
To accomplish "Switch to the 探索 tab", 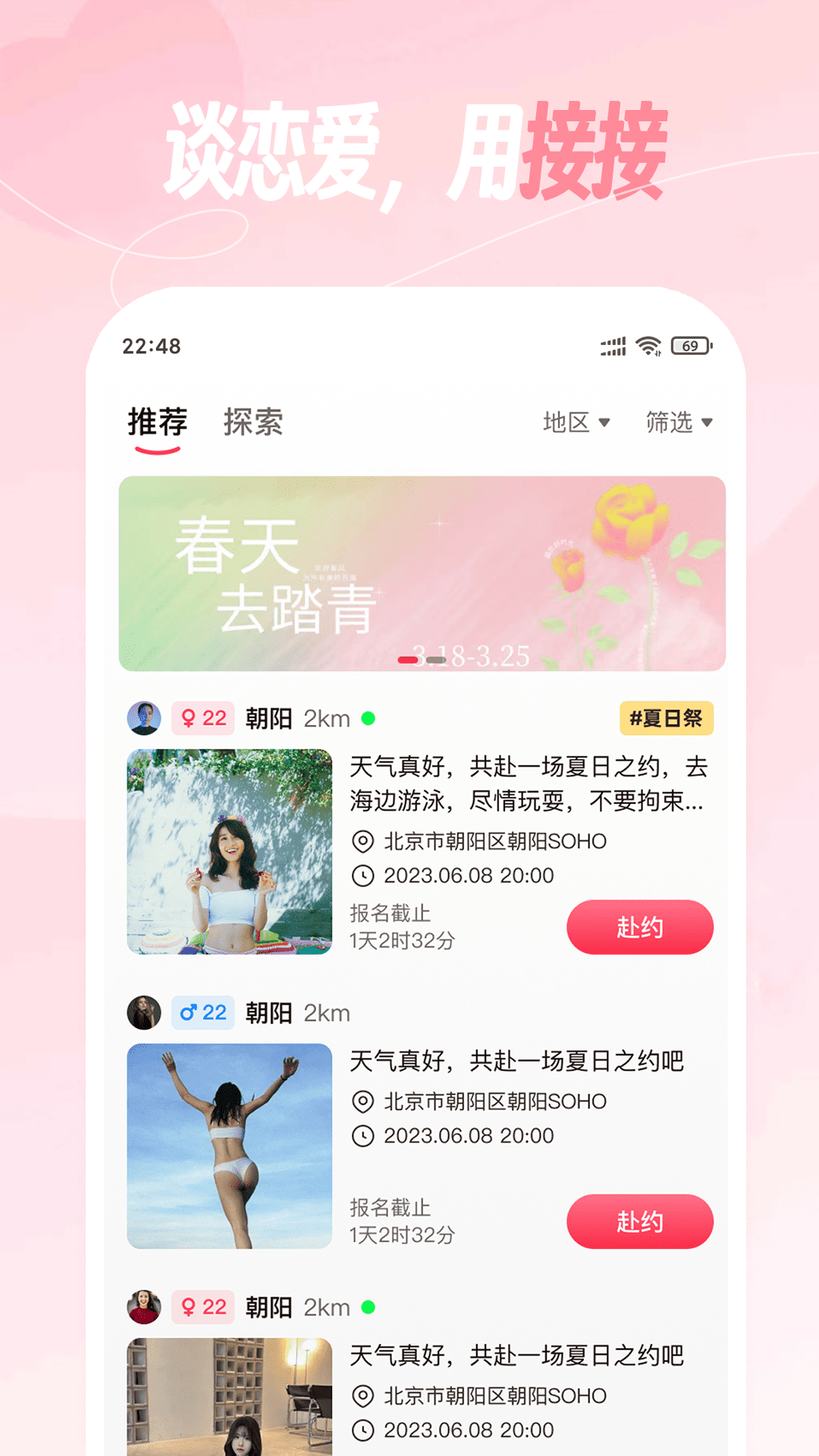I will 253,423.
